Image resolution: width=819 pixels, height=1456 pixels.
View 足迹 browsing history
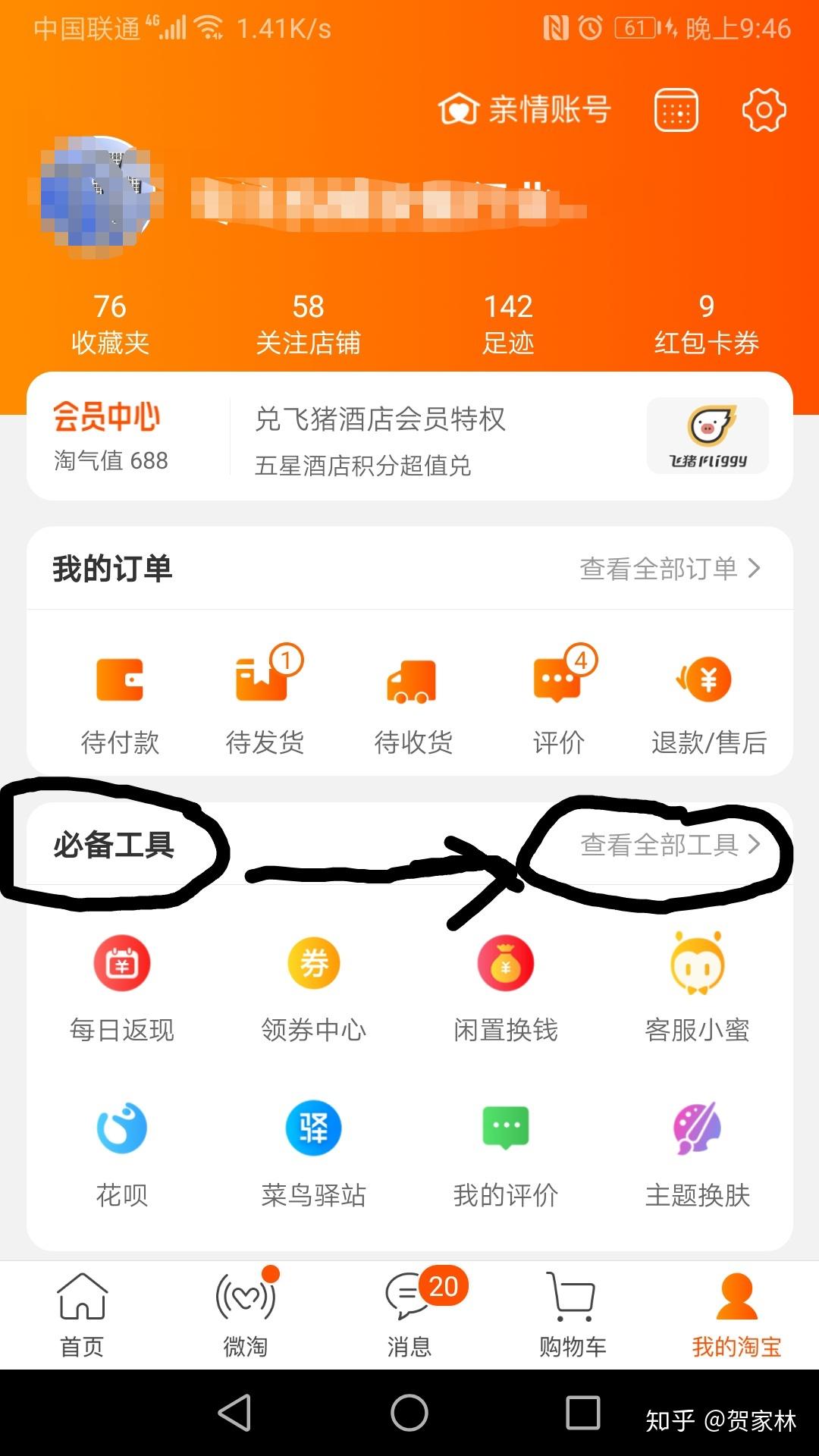pyautogui.click(x=508, y=324)
